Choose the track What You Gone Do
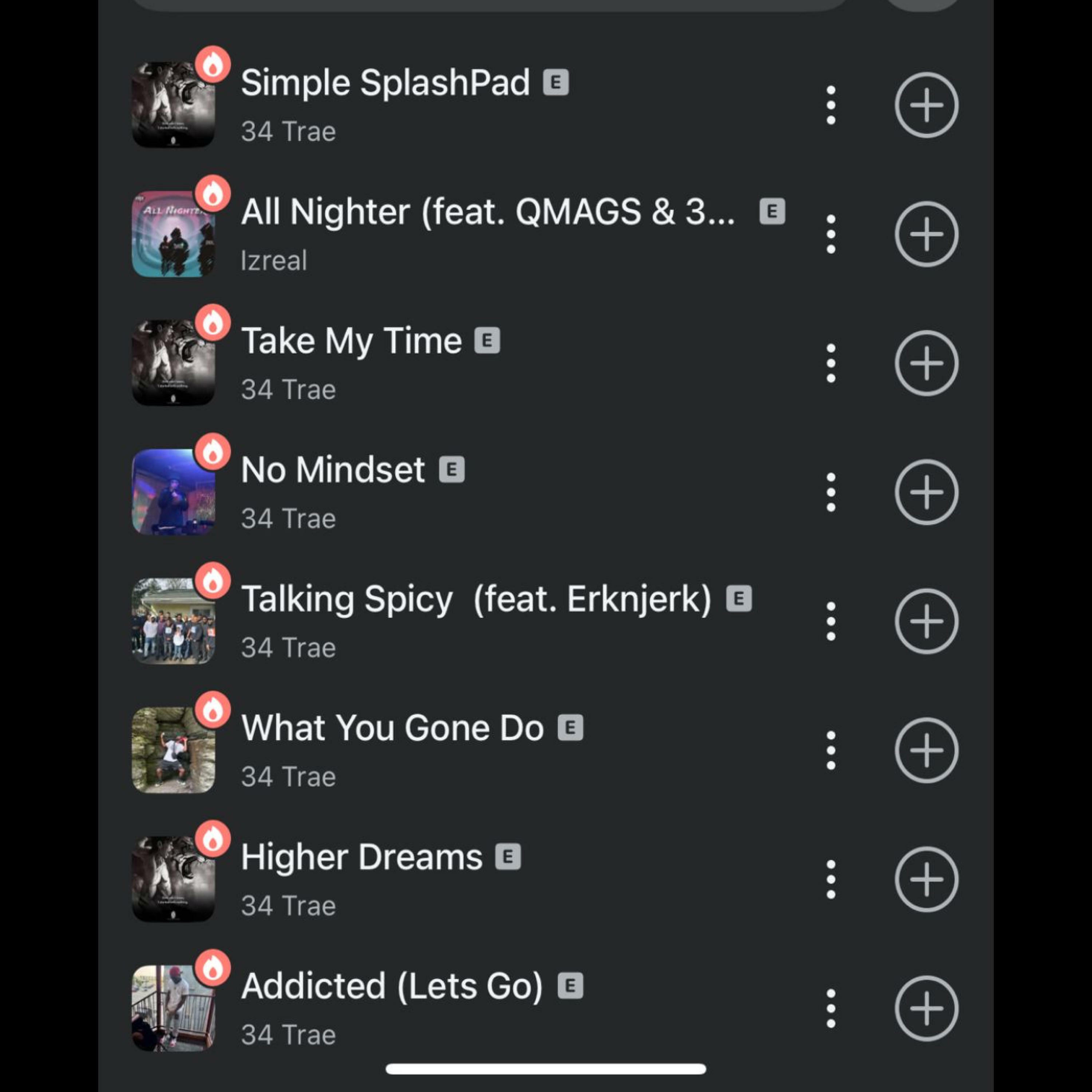Image resolution: width=1092 pixels, height=1092 pixels. 392,728
